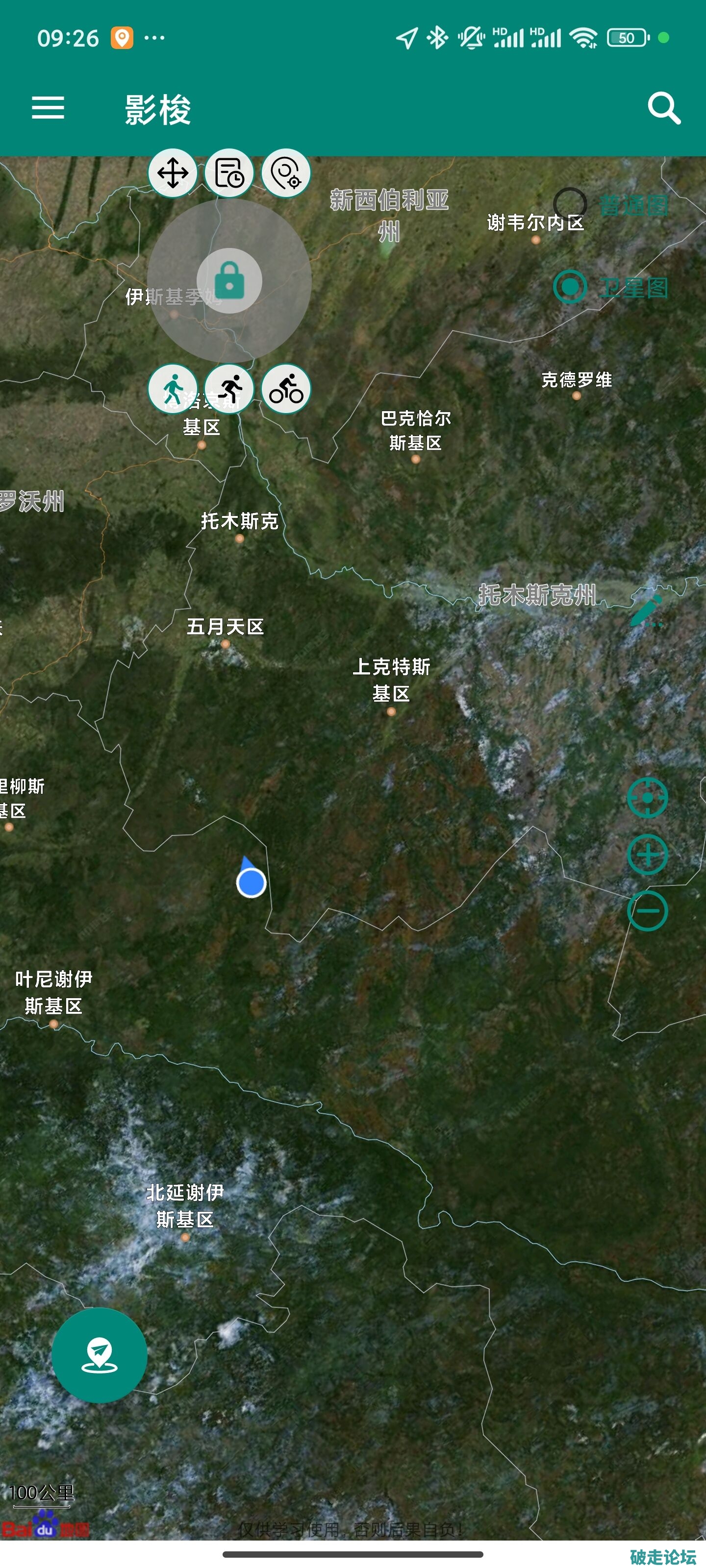Select running speed mode
Image resolution: width=706 pixels, height=1568 pixels.
coord(229,389)
